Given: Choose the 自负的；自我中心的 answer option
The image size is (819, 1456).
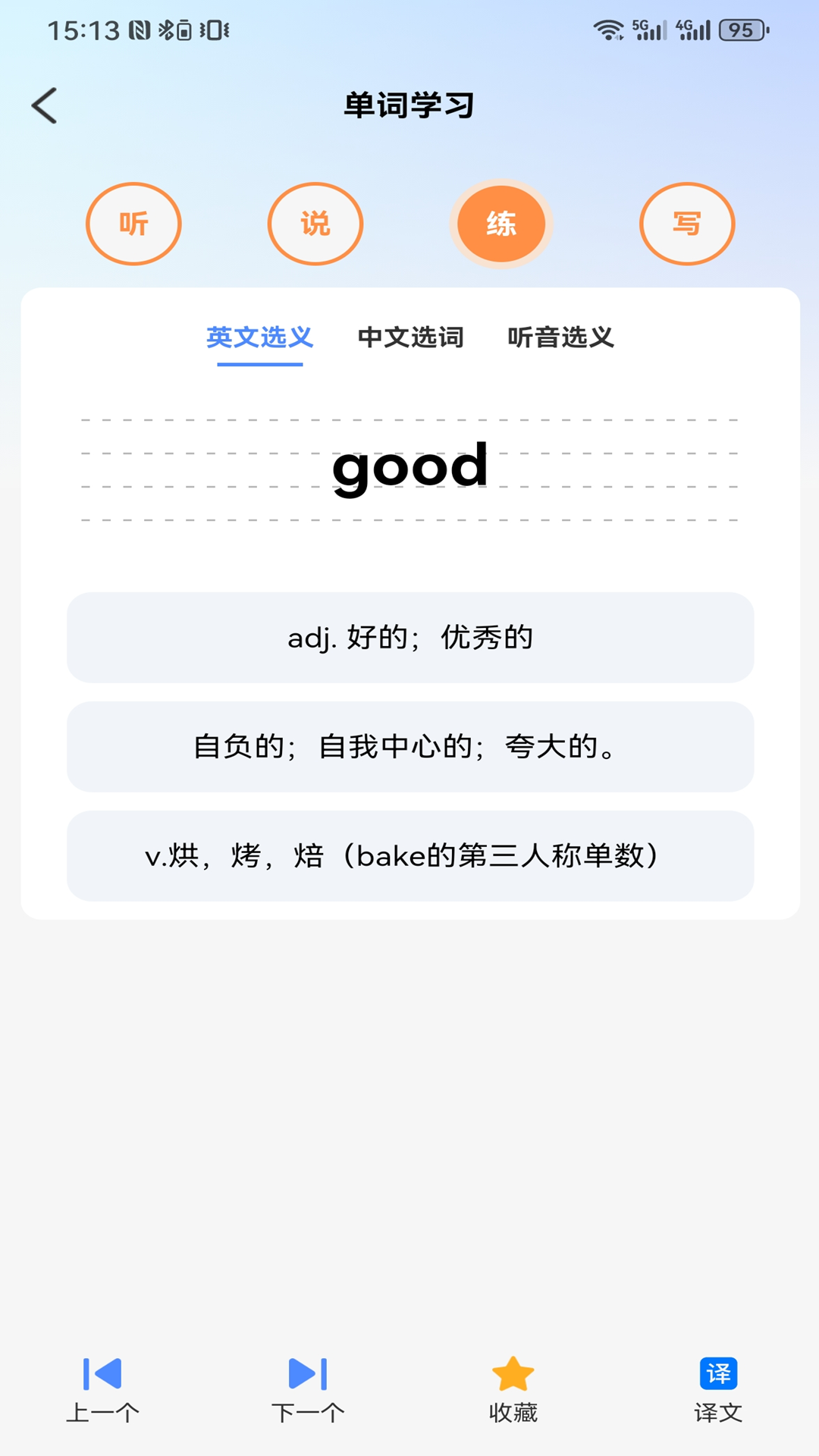Looking at the screenshot, I should click(409, 747).
